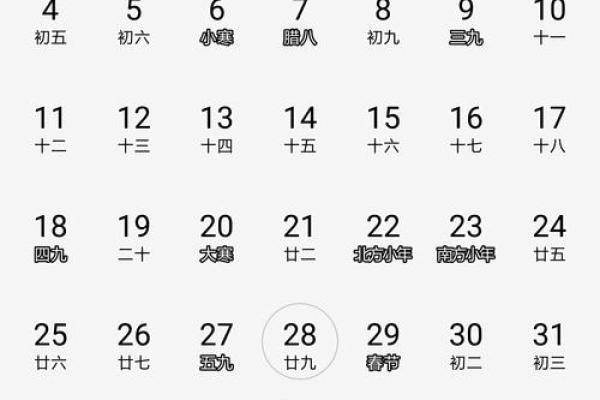The image size is (600, 400).
Task: Select the 22nd, marked 北方小年
Action: click(383, 238)
